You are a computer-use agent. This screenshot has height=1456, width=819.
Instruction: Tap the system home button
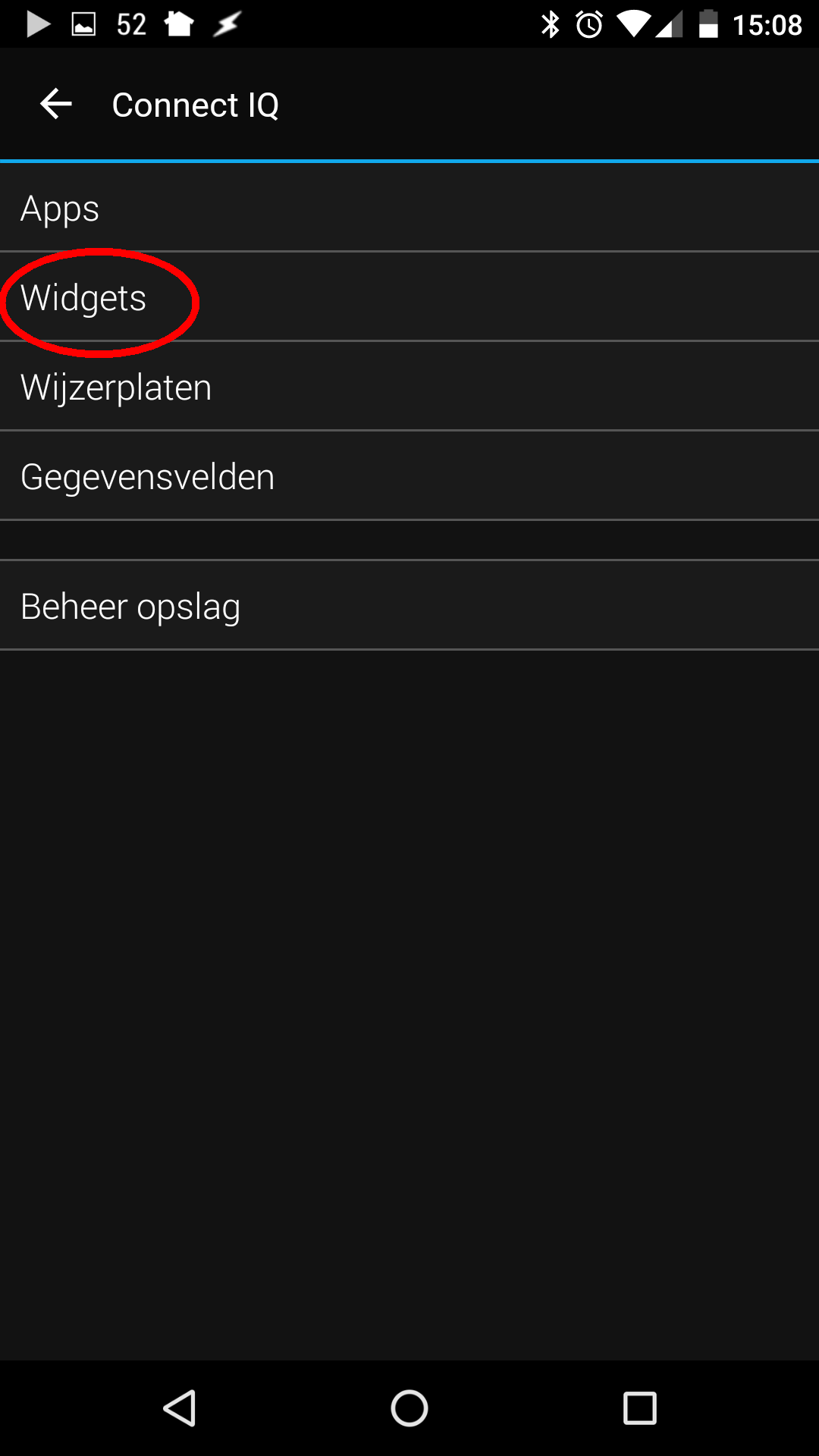pos(409,1409)
